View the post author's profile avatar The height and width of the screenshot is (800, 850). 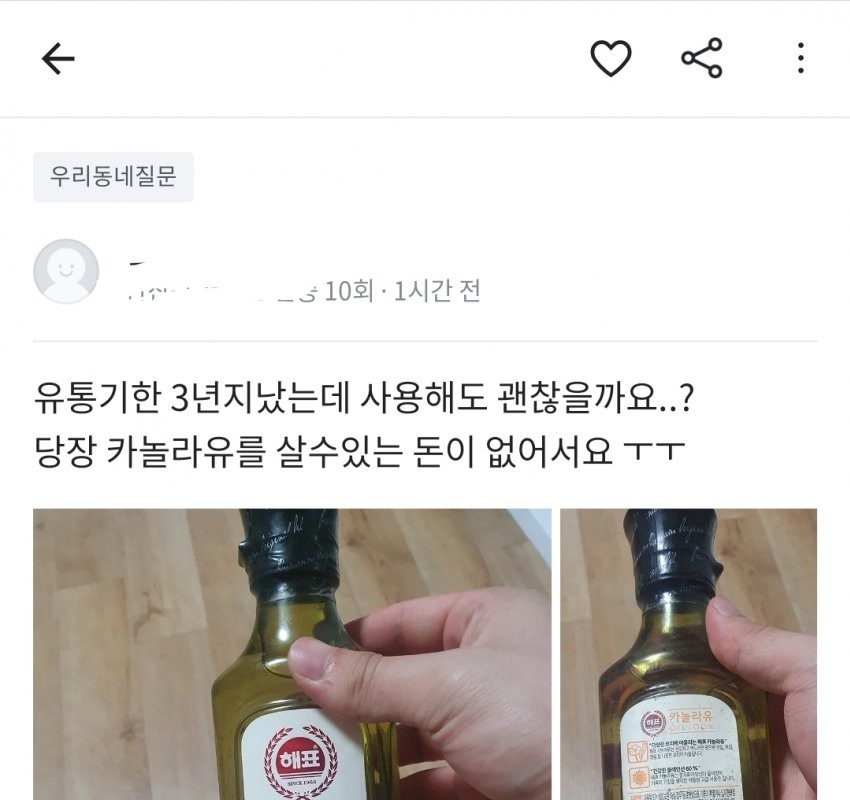click(66, 271)
